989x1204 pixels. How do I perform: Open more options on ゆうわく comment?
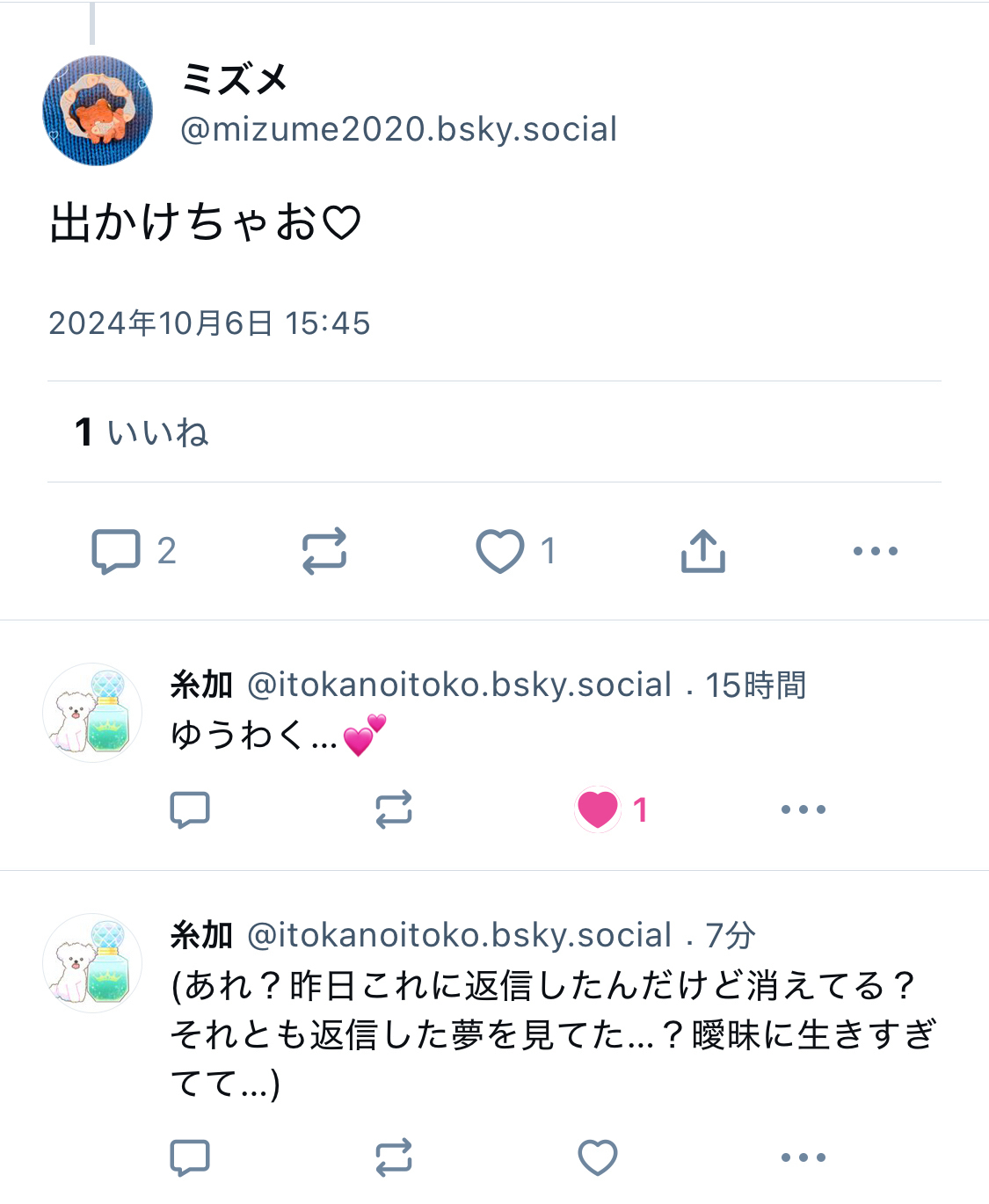[803, 809]
